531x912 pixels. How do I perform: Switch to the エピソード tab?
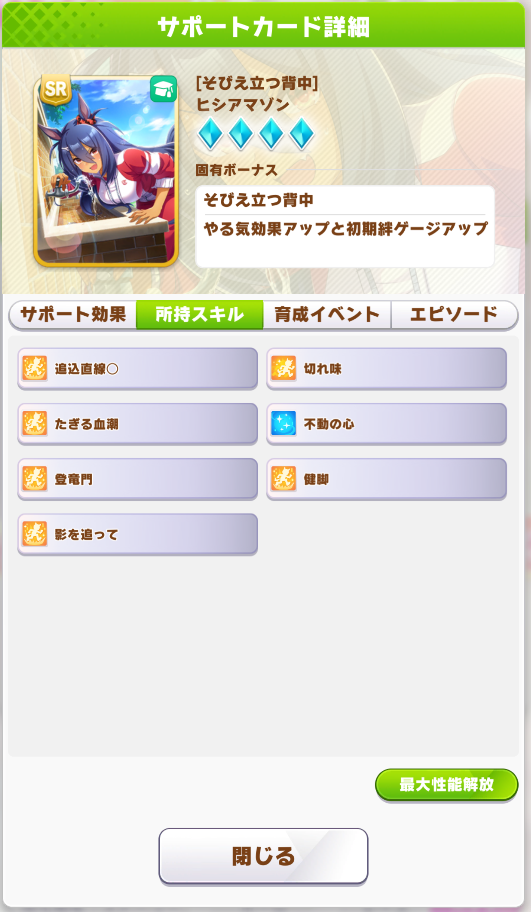pyautogui.click(x=454, y=315)
